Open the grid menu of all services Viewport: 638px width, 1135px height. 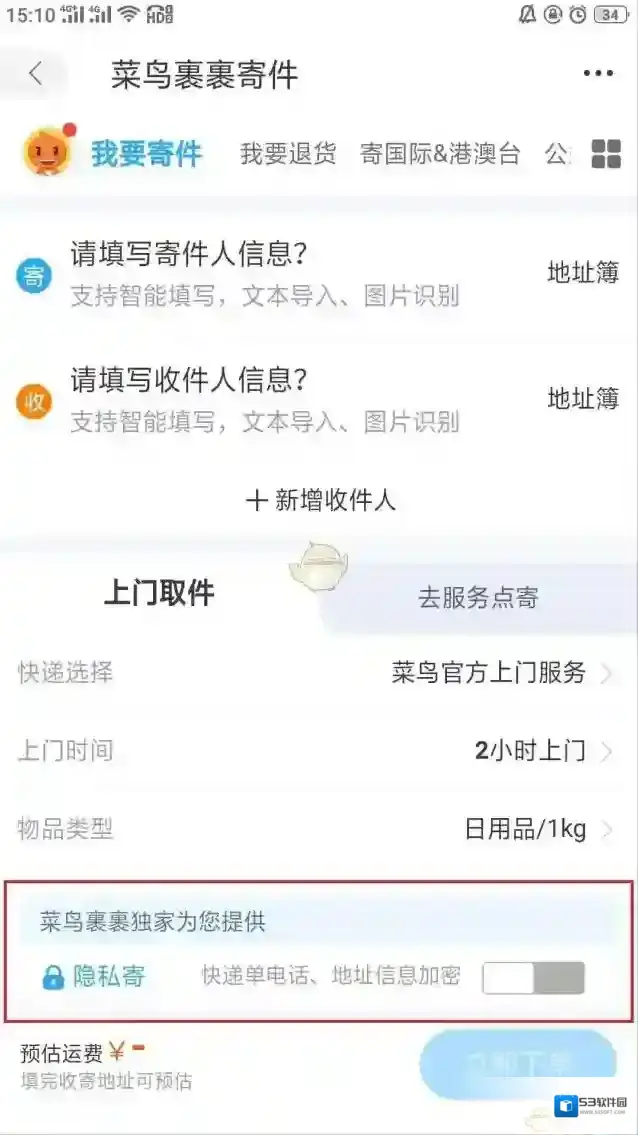click(606, 154)
